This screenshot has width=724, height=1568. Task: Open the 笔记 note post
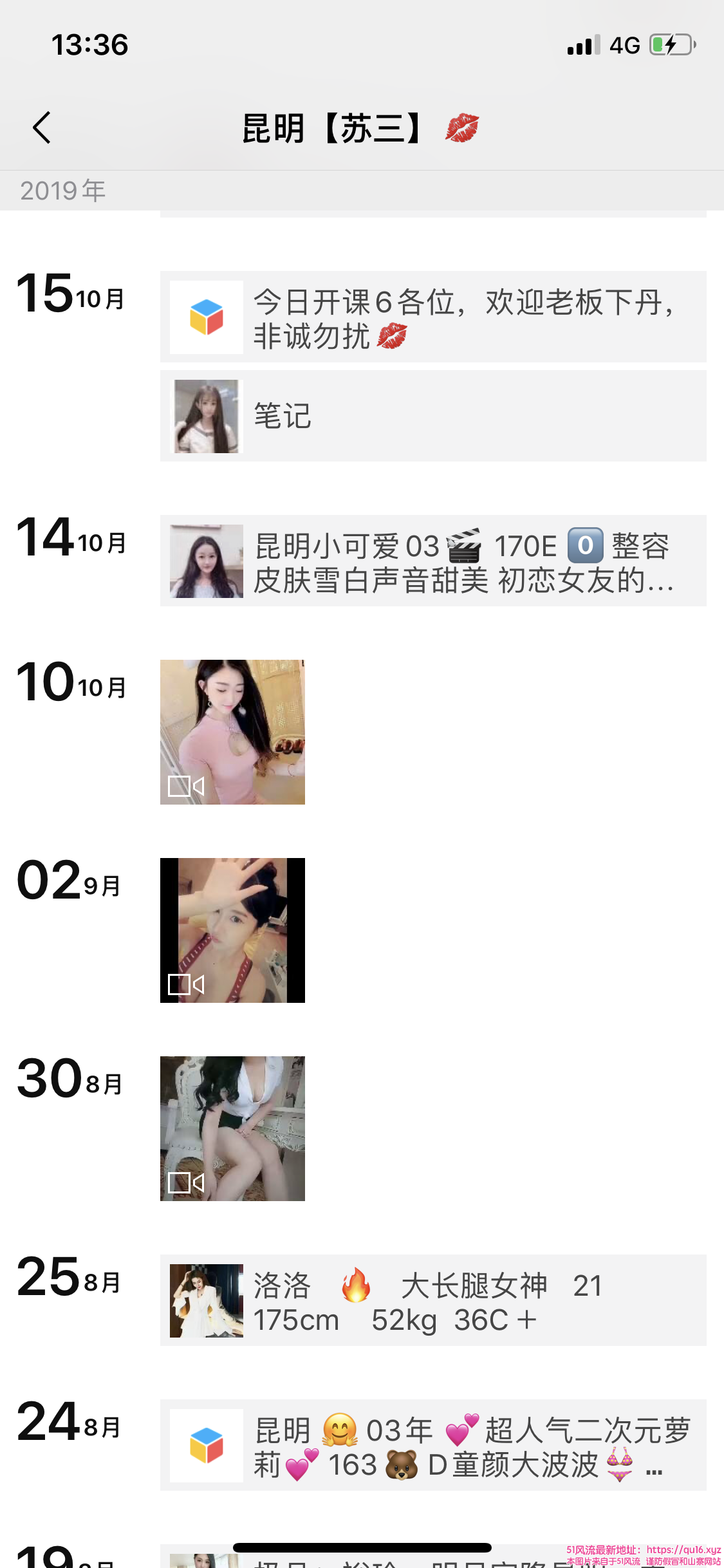click(432, 416)
